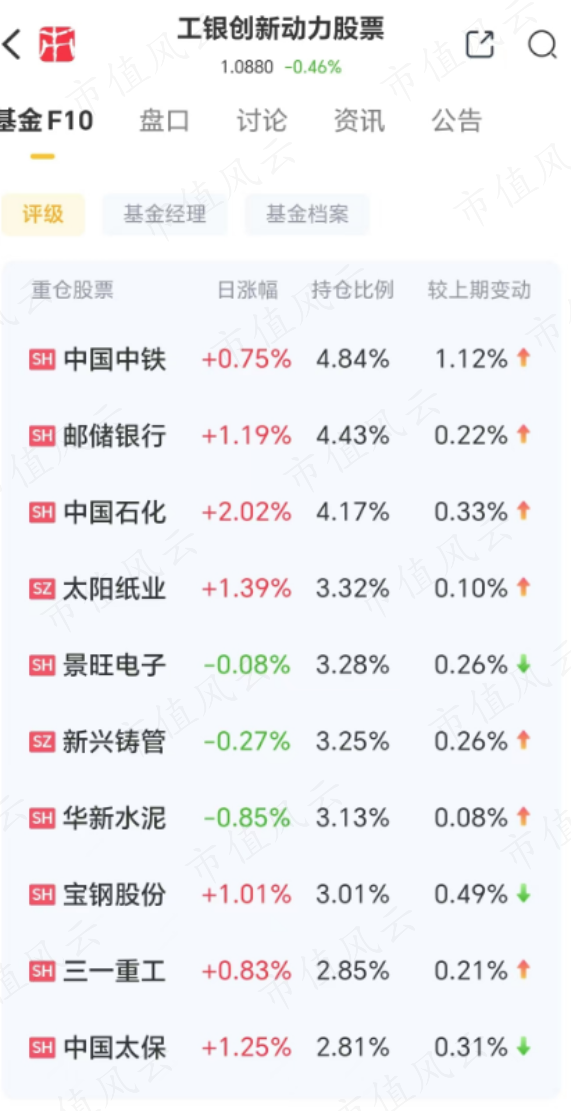Select the 基金经理 chip
This screenshot has width=571, height=1111.
(x=165, y=215)
